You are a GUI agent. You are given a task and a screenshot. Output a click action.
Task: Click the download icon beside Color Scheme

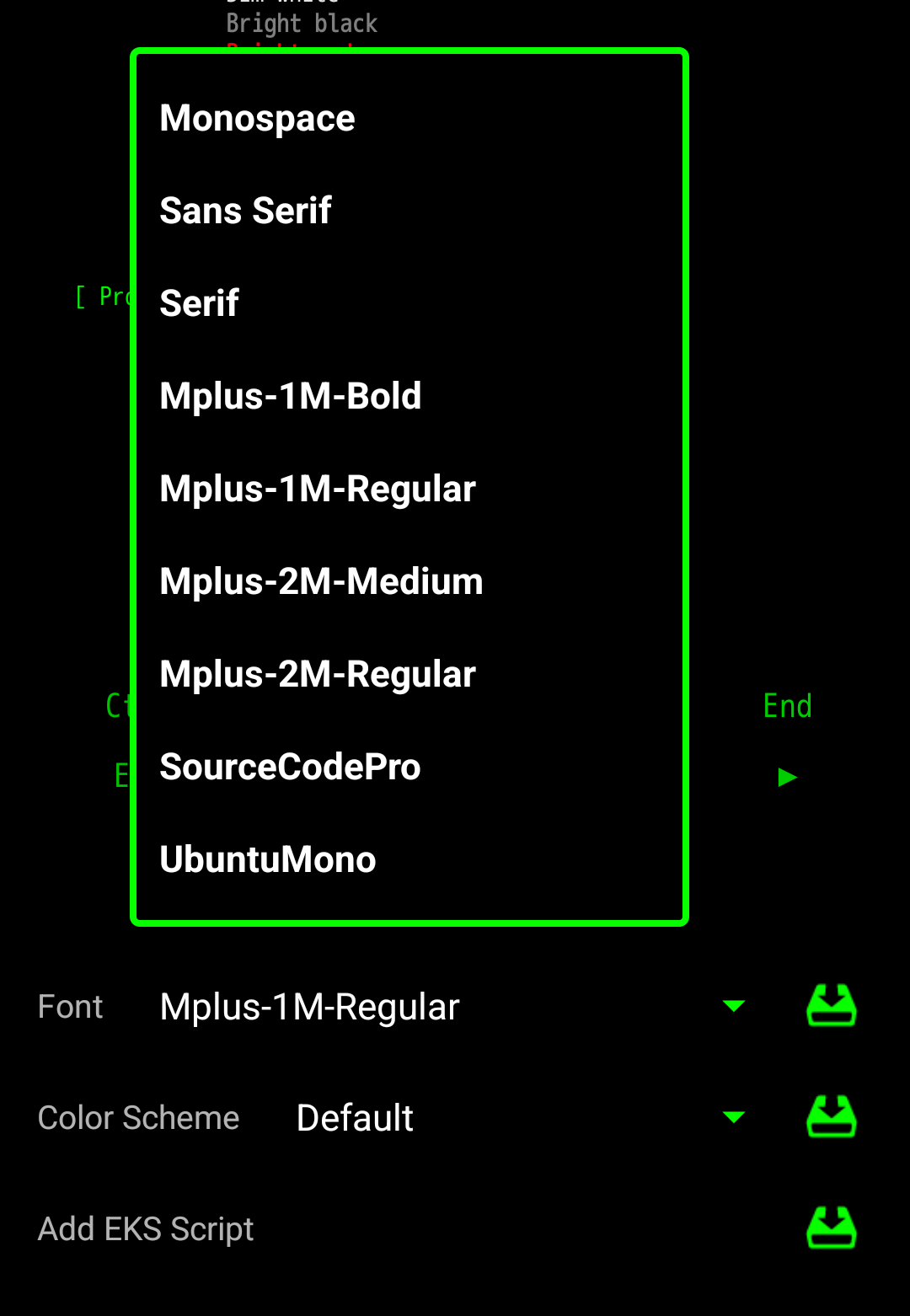tap(830, 1116)
